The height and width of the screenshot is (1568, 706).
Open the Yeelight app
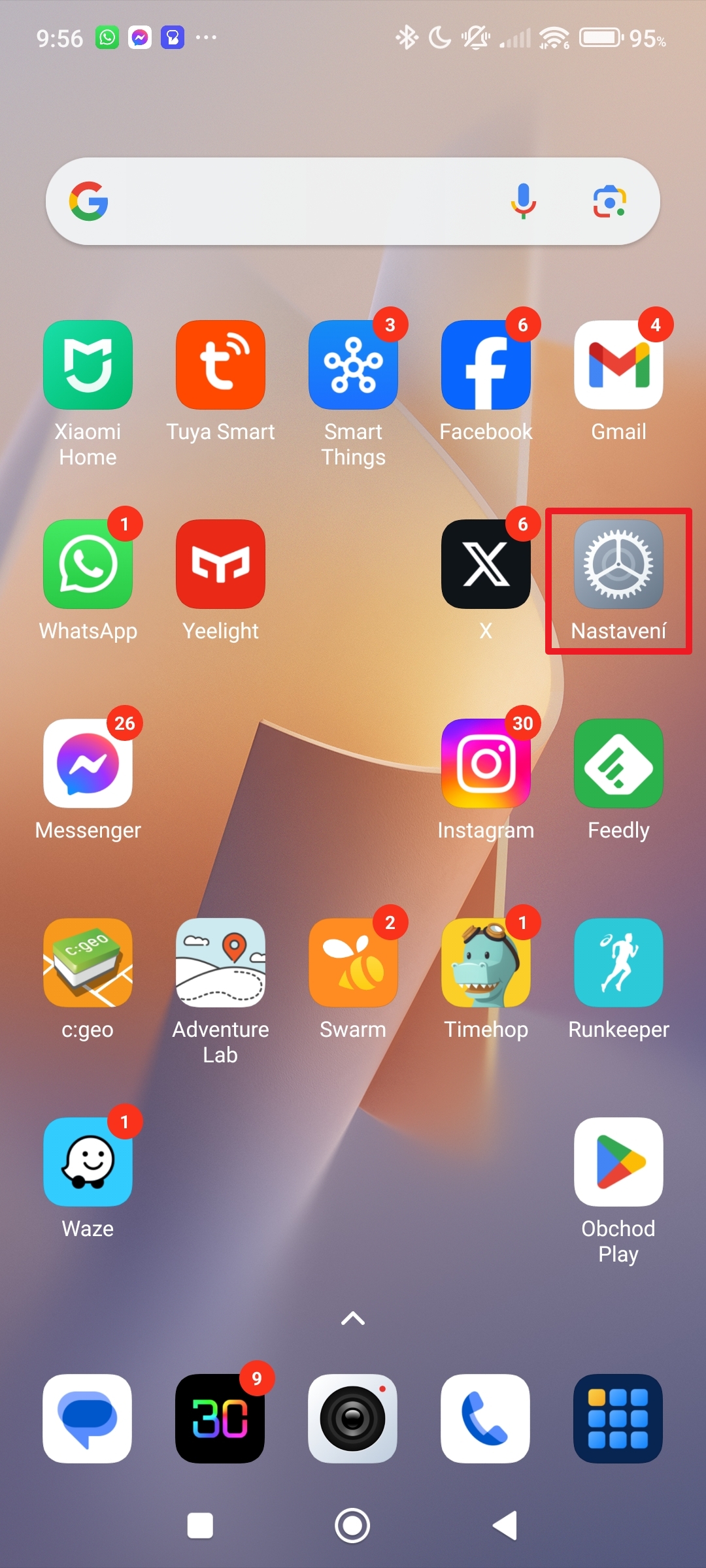click(x=221, y=564)
